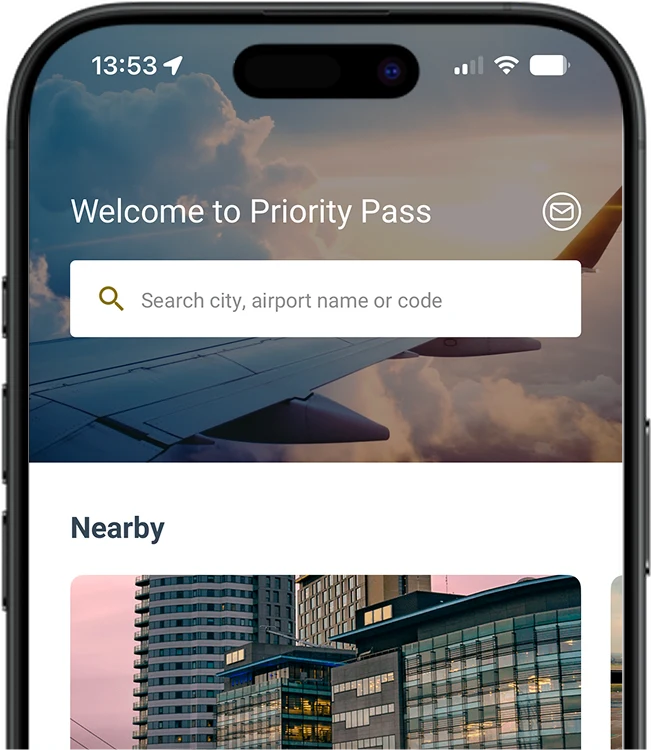
Task: Tap the city or airport search field
Action: point(325,300)
